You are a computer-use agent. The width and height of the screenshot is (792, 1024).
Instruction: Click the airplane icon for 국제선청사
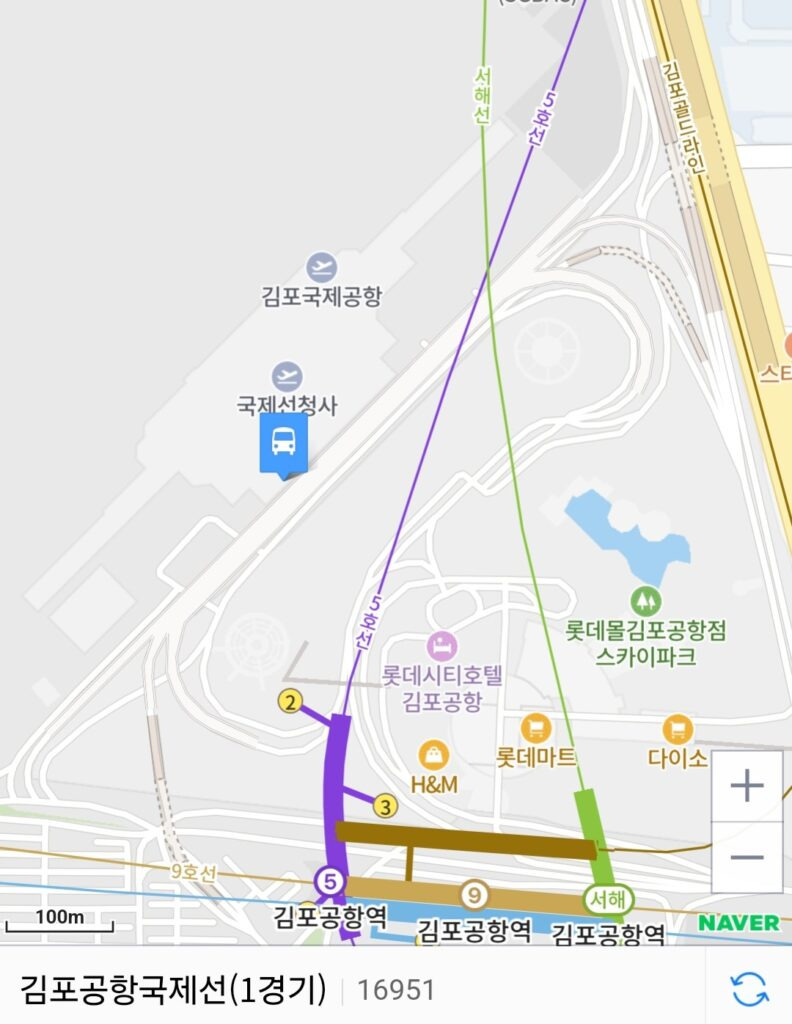(287, 375)
